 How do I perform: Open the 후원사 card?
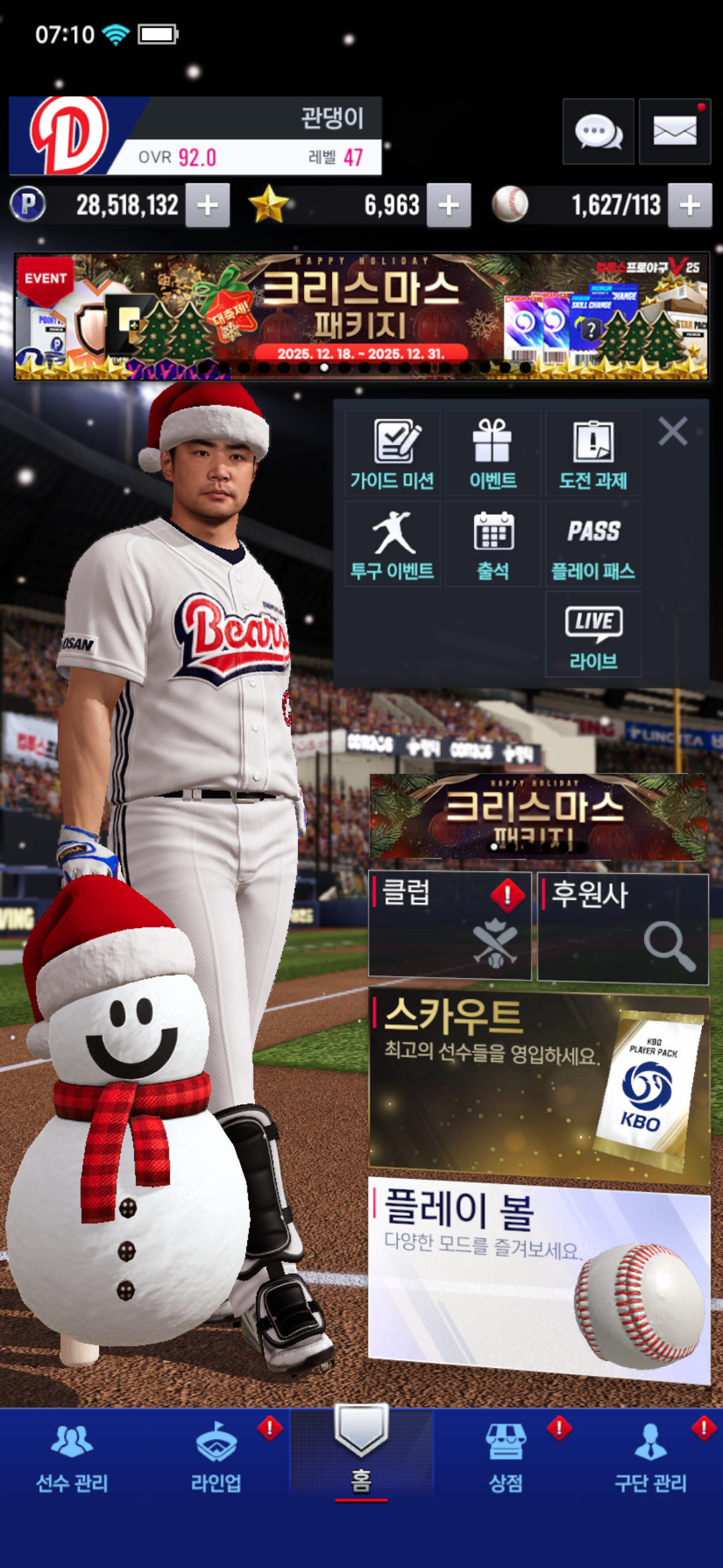coord(622,928)
